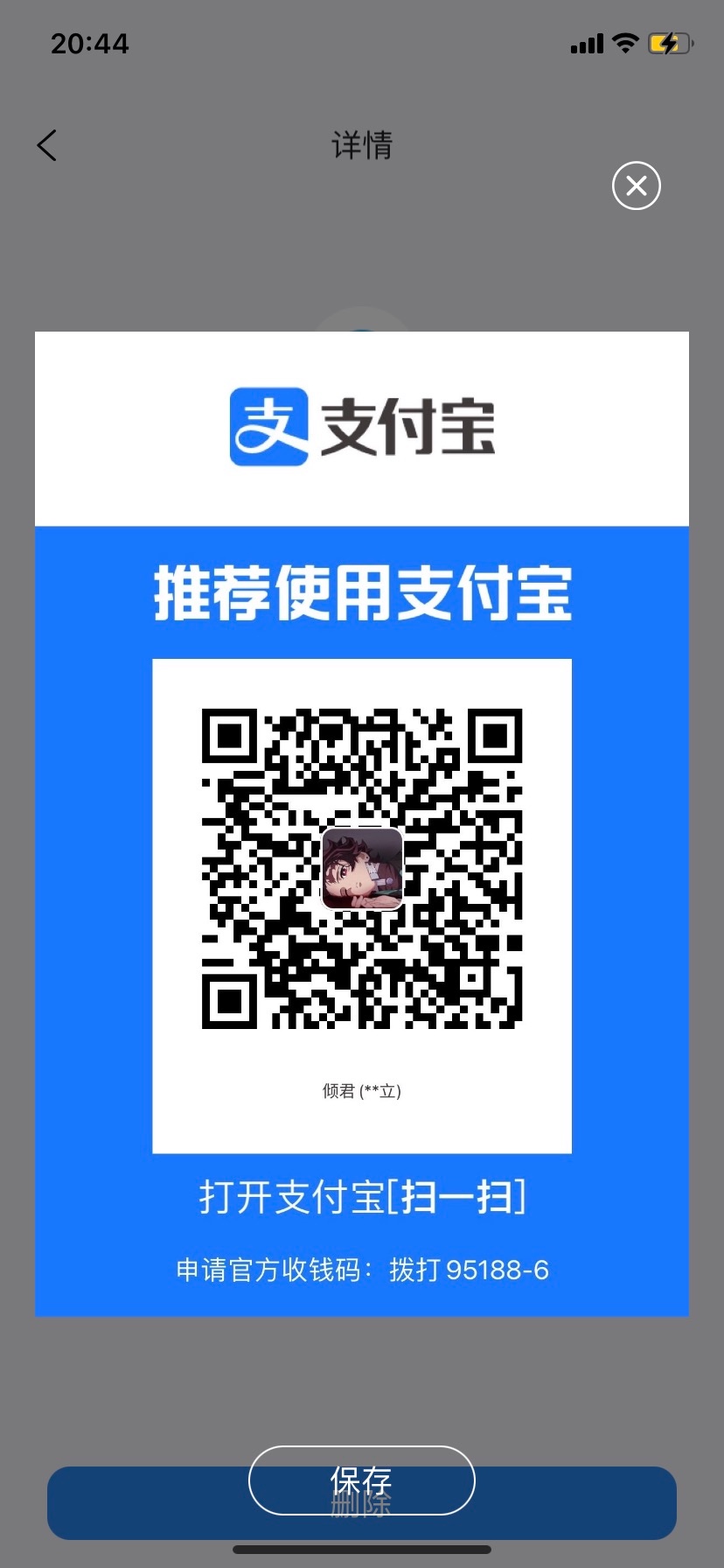Save the image with 保存 button
This screenshot has height=1568, width=724.
361,1479
